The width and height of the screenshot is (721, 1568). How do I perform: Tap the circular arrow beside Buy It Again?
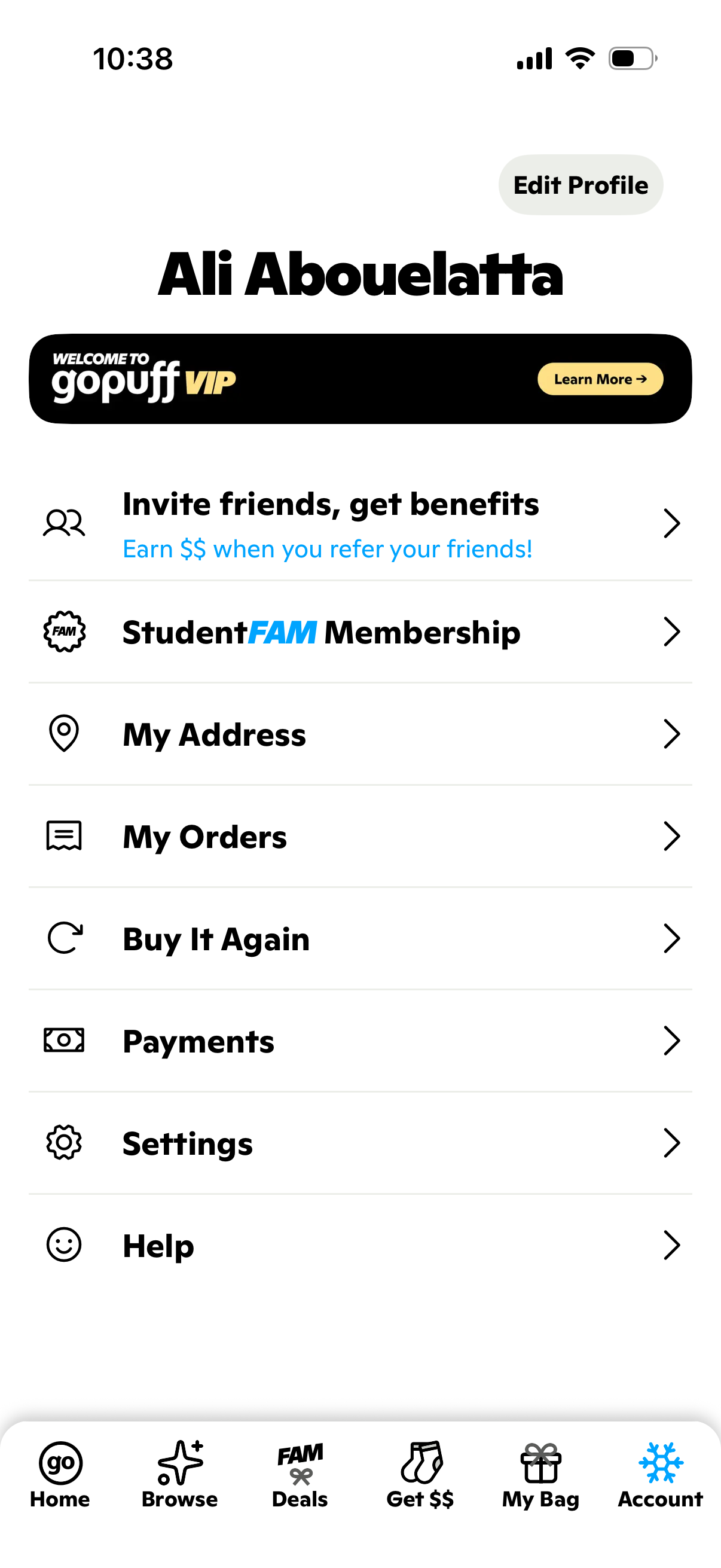click(x=63, y=939)
